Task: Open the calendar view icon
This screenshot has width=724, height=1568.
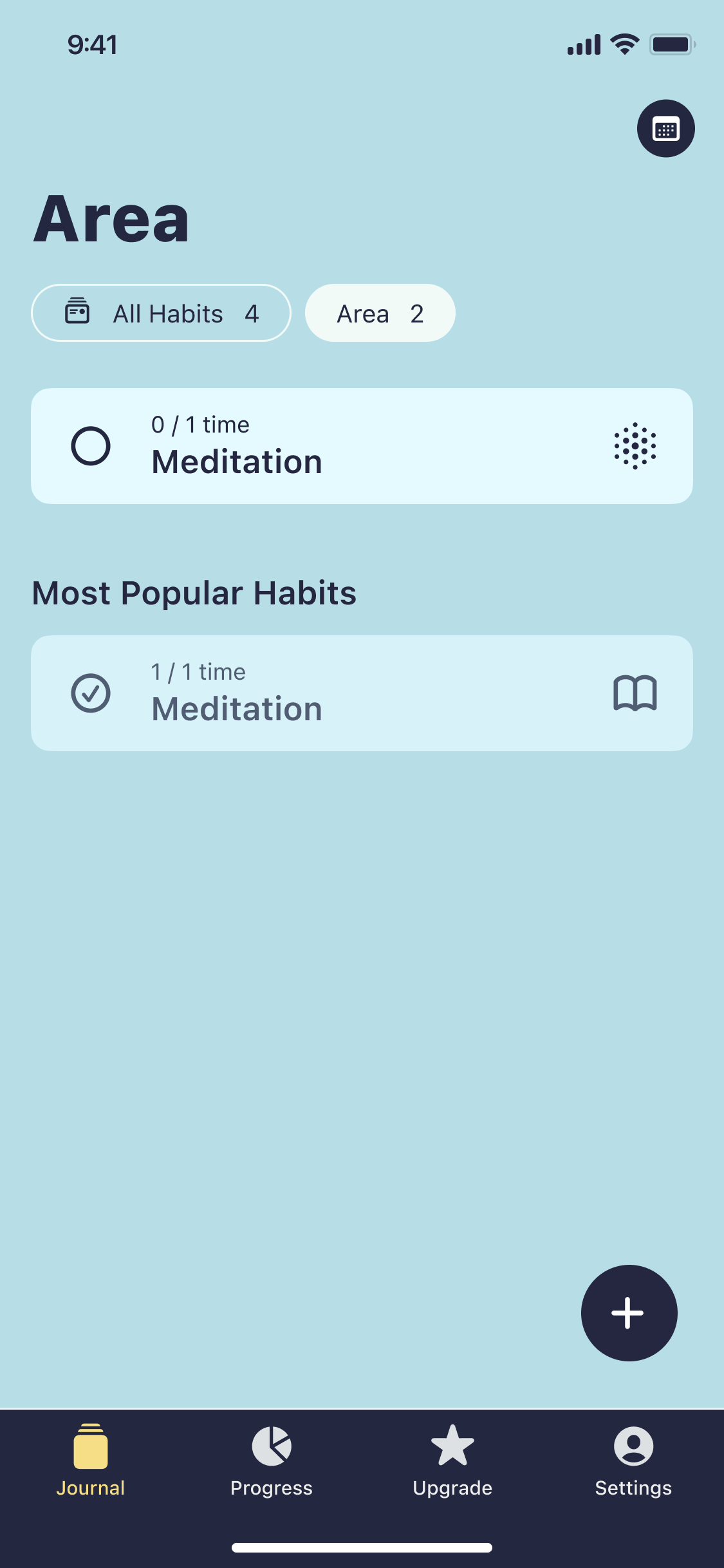Action: pyautogui.click(x=665, y=128)
